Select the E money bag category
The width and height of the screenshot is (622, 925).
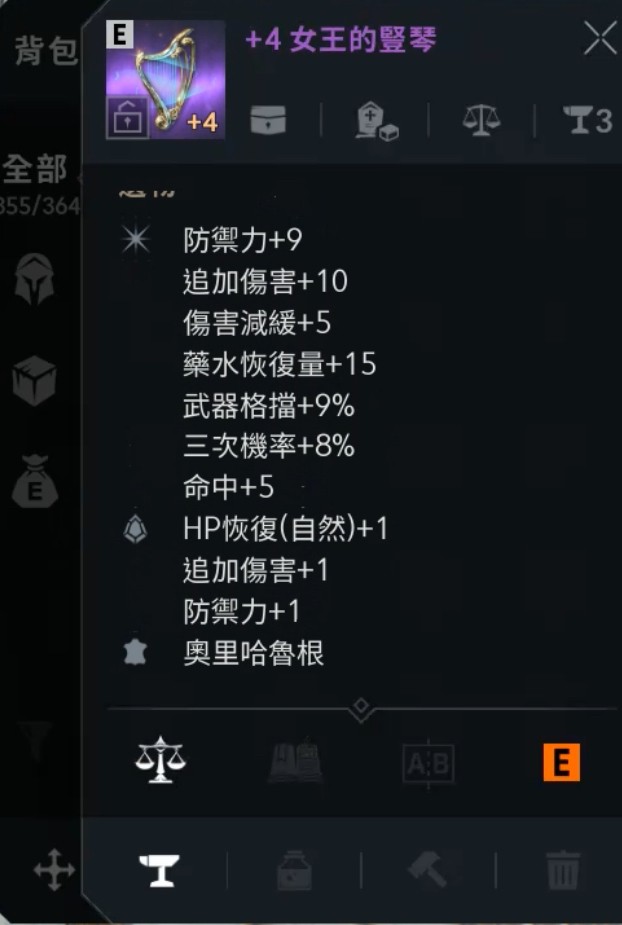tap(35, 482)
